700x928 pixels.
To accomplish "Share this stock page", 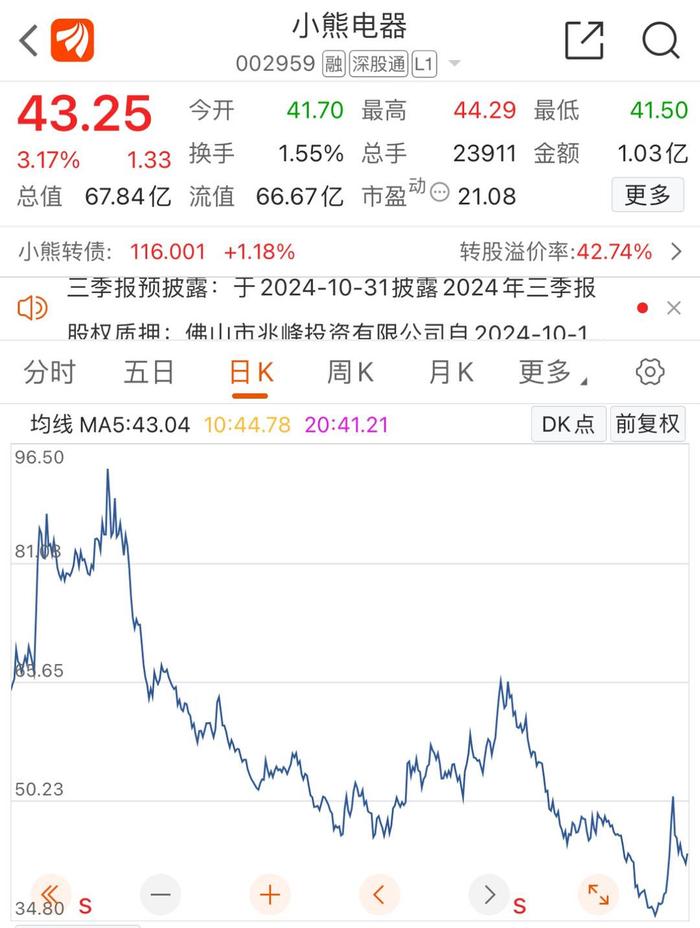I will point(584,41).
